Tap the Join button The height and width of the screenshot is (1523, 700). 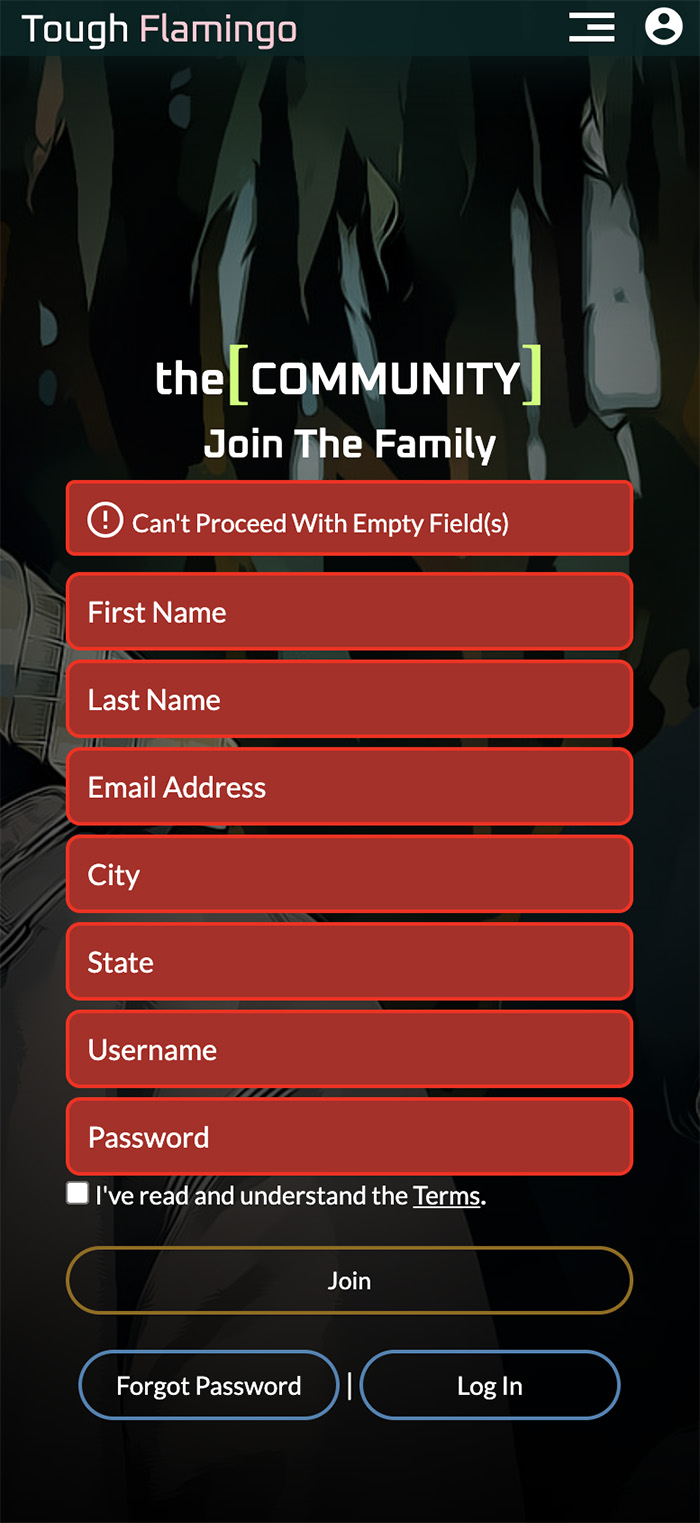point(349,1280)
